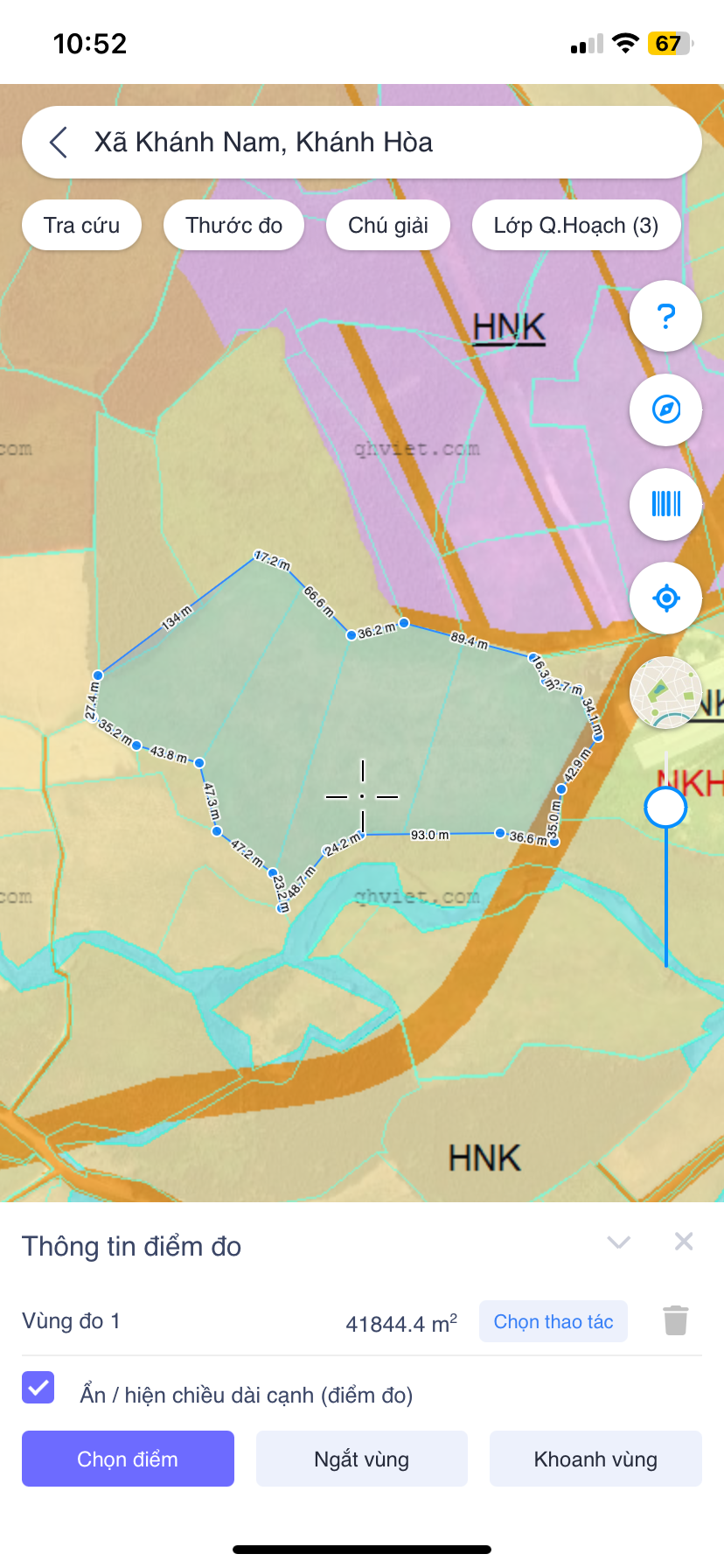Viewport: 724px width, 1568px height.
Task: Open the Tra cứu chip
Action: (x=81, y=225)
